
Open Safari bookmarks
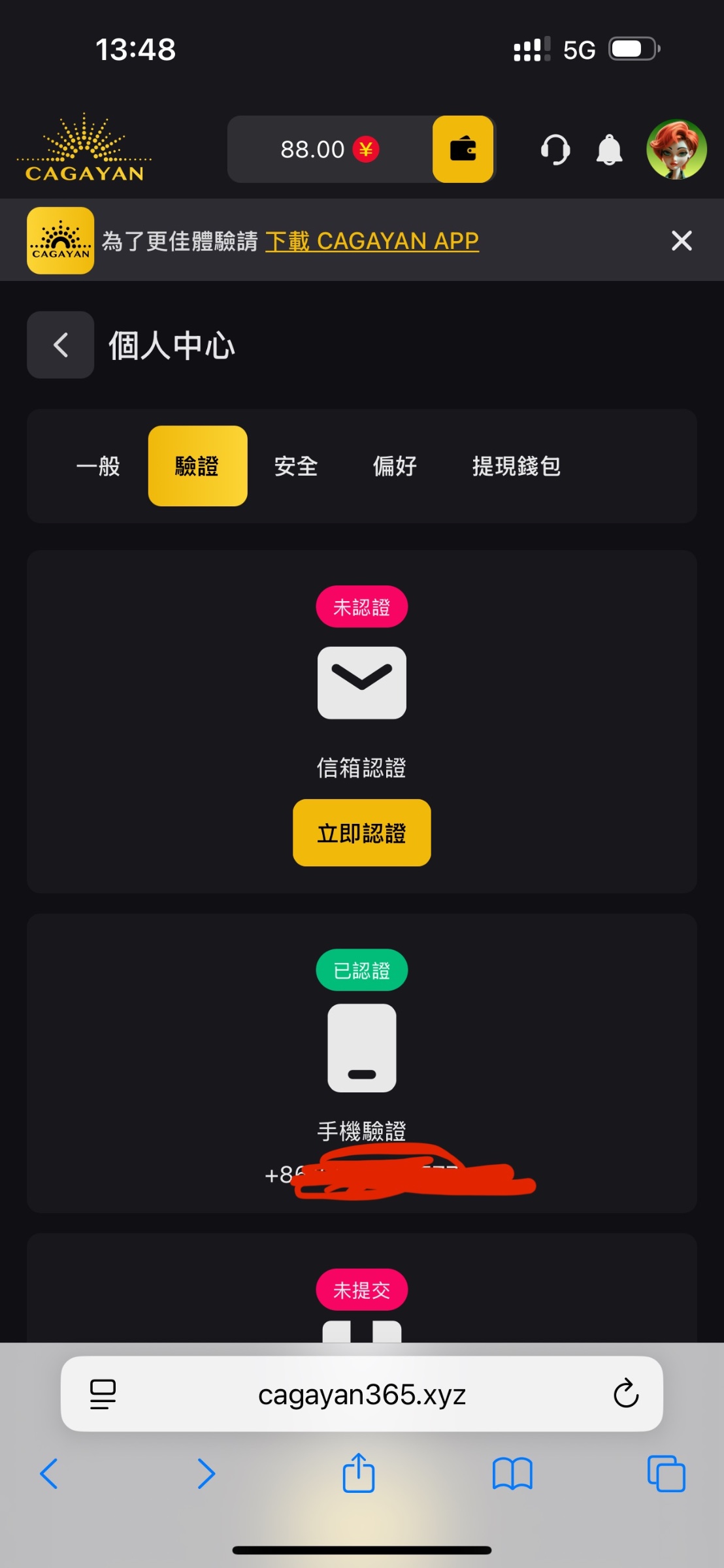512,1474
